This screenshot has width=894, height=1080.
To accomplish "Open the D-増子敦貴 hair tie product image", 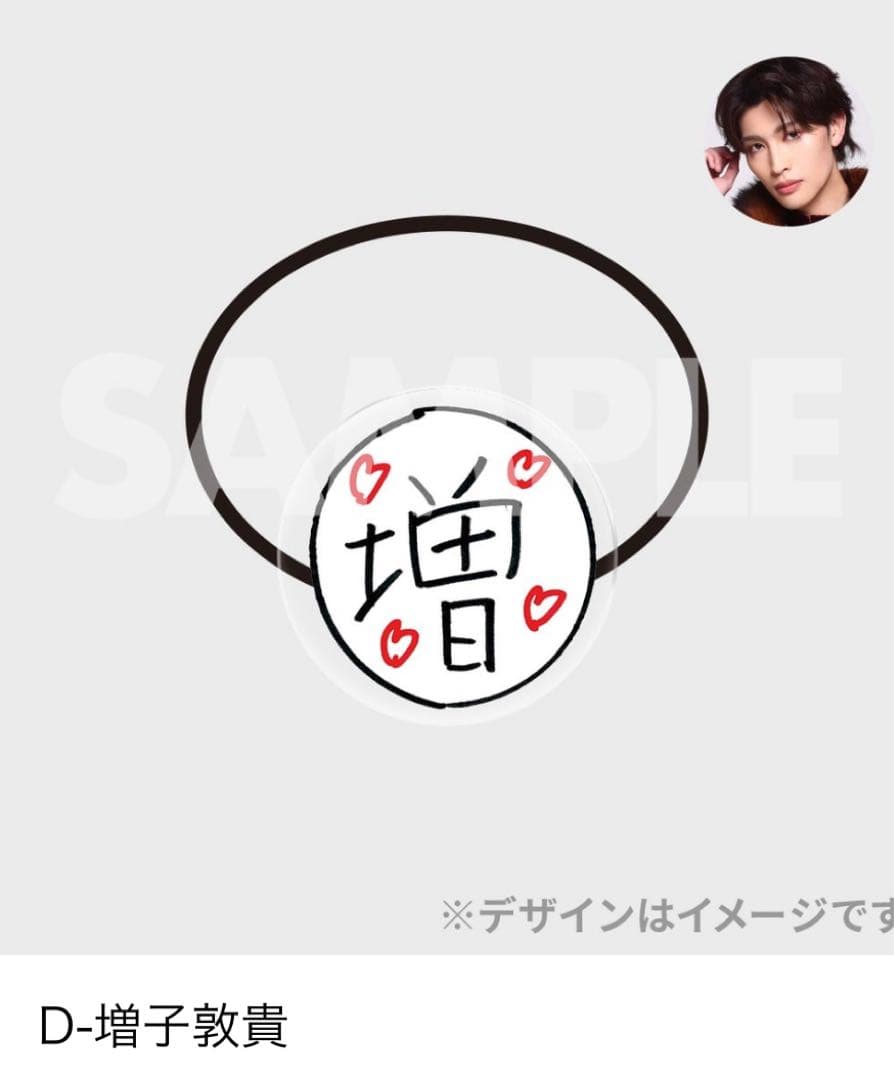I will pyautogui.click(x=447, y=477).
